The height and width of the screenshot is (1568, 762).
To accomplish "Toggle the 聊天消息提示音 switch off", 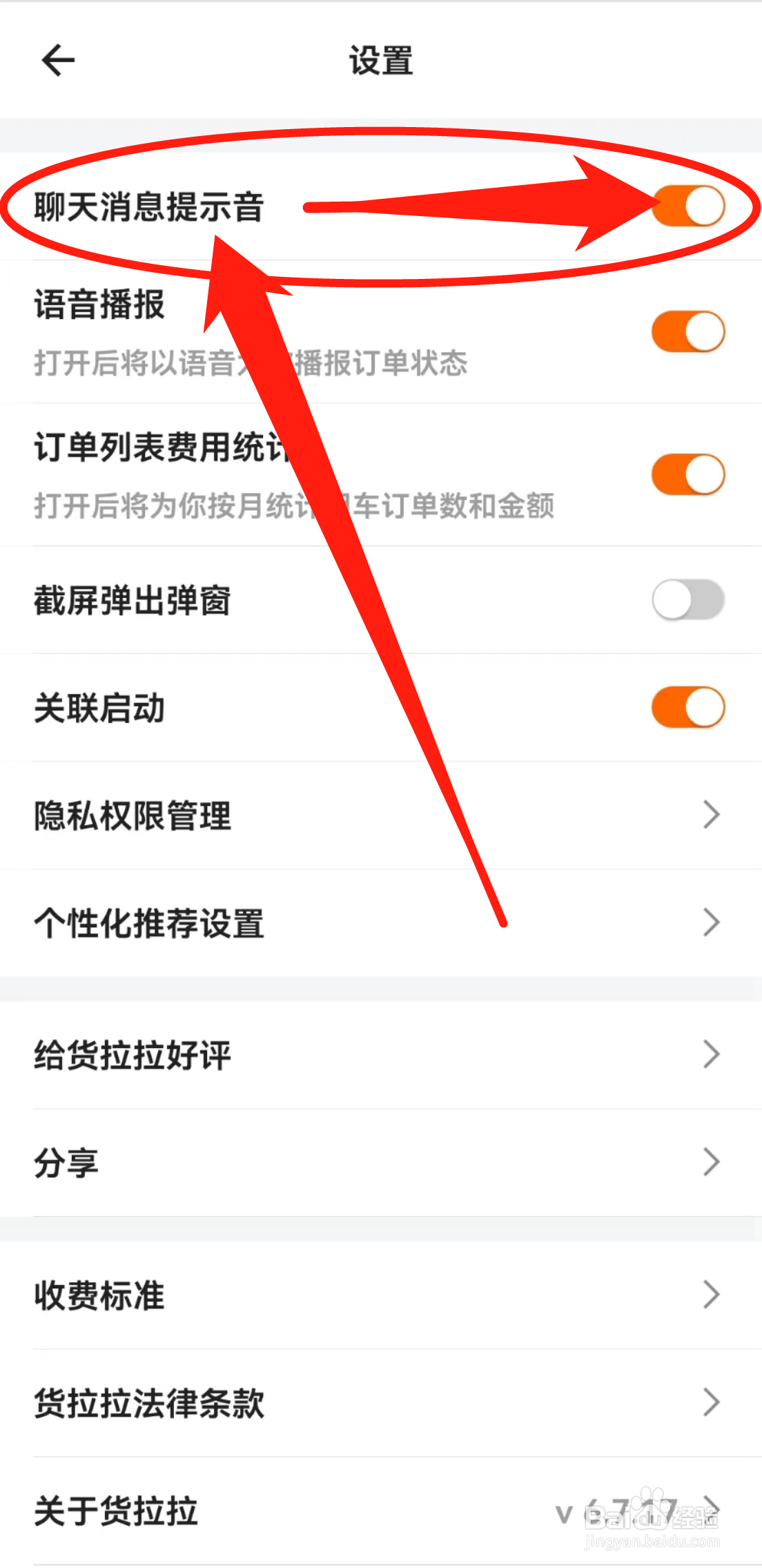I will (x=687, y=205).
